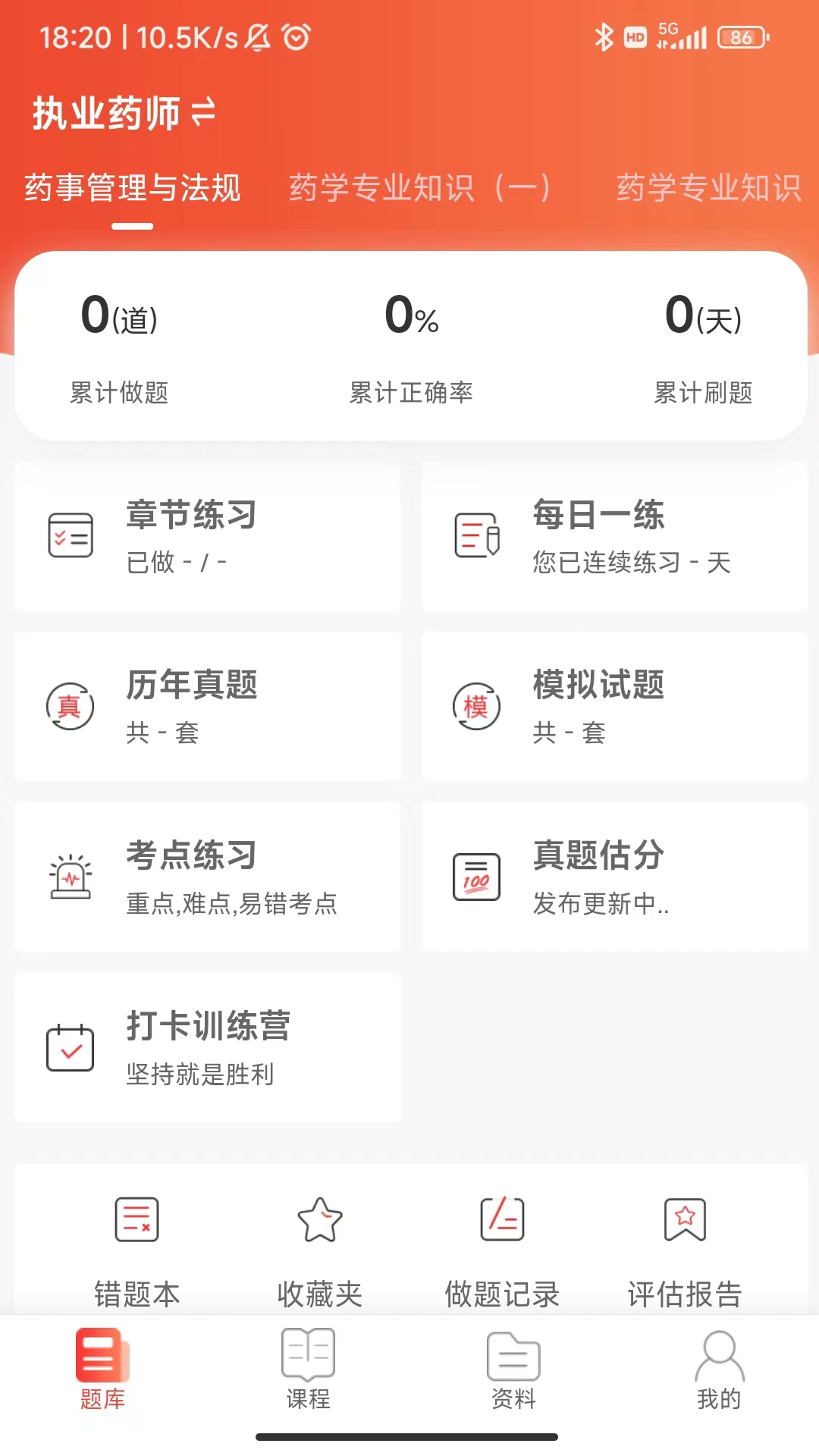The image size is (819, 1456).
Task: Select the 药事管理与法规 subject tab
Action: (x=133, y=188)
